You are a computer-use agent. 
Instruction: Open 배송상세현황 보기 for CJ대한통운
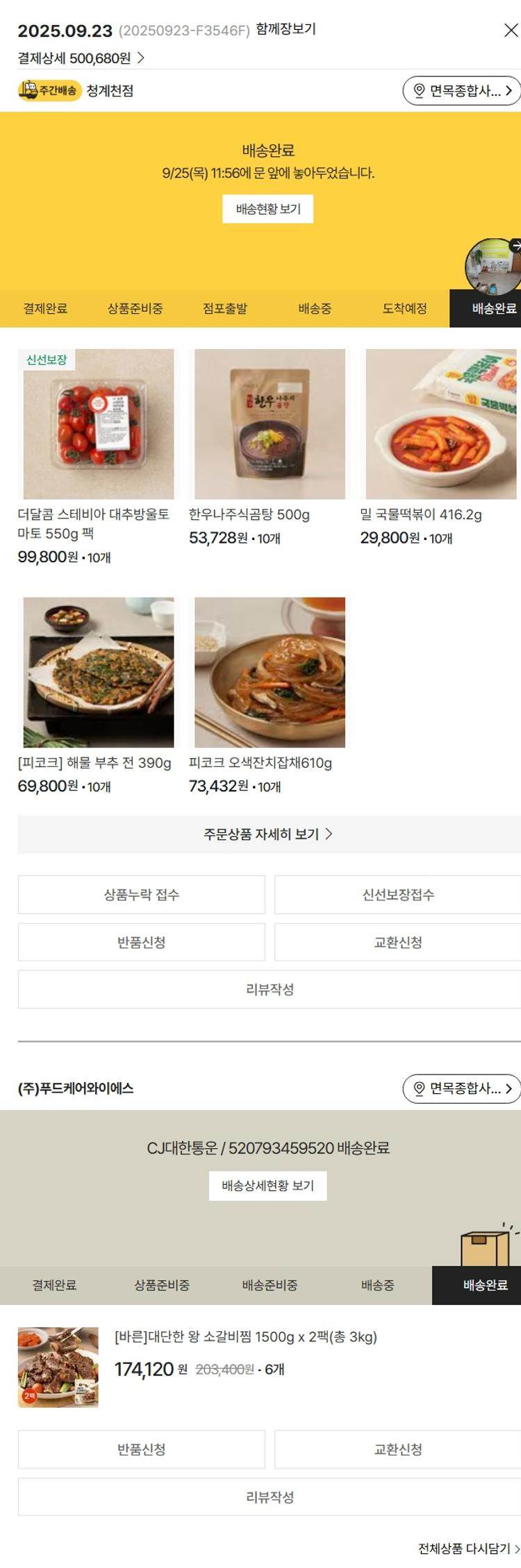point(267,1186)
